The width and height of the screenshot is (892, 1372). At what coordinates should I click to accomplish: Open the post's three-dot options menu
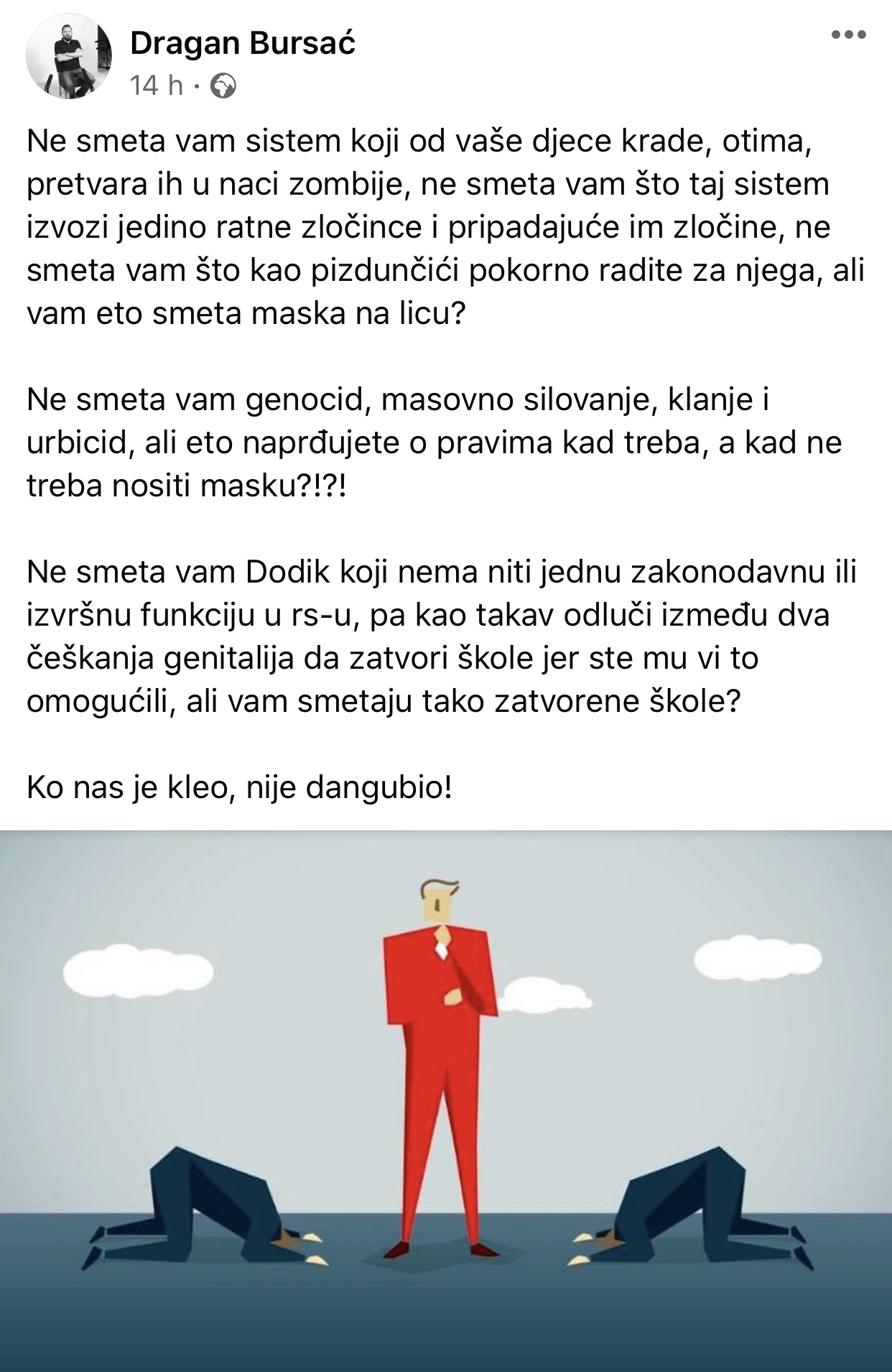(x=848, y=35)
